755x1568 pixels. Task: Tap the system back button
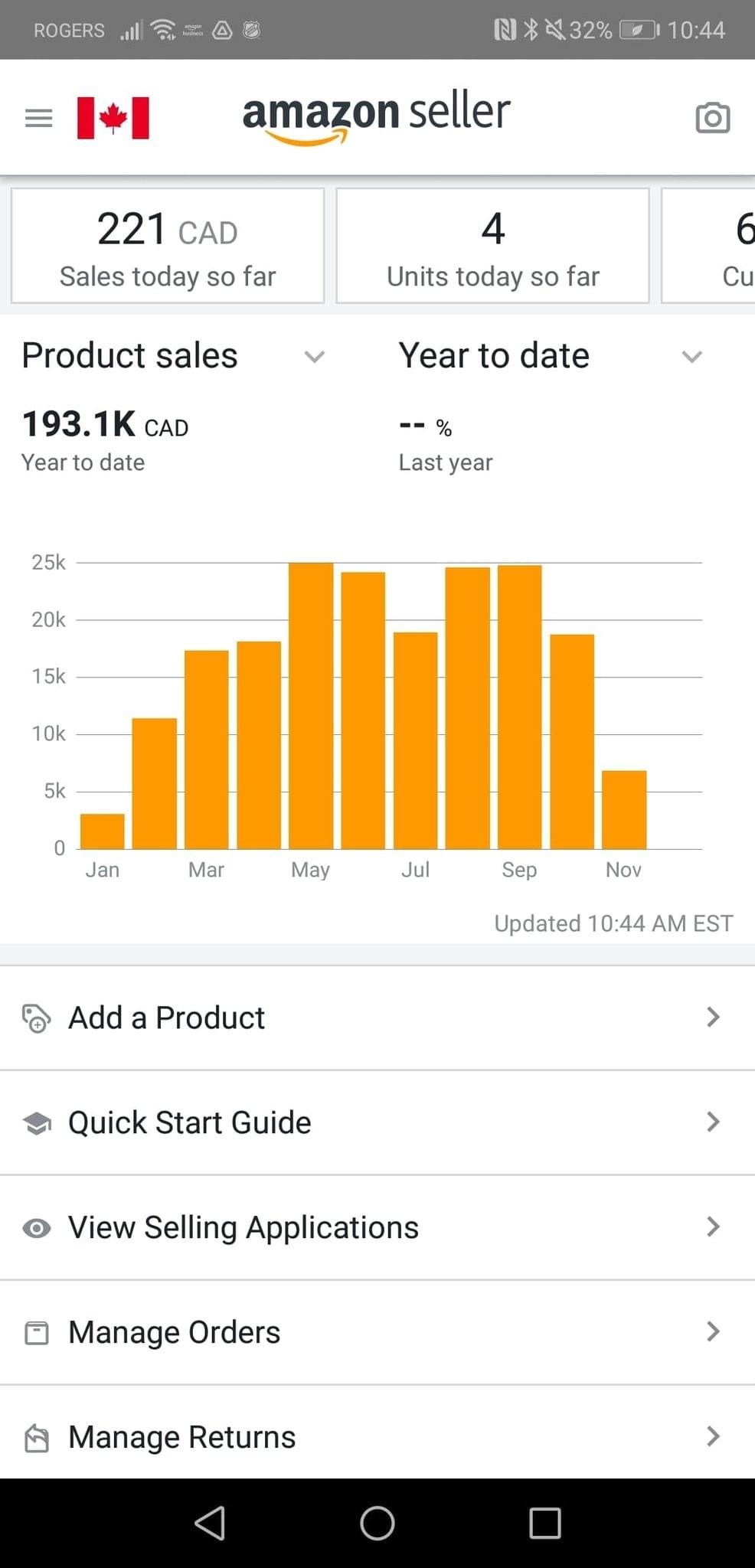point(210,1523)
